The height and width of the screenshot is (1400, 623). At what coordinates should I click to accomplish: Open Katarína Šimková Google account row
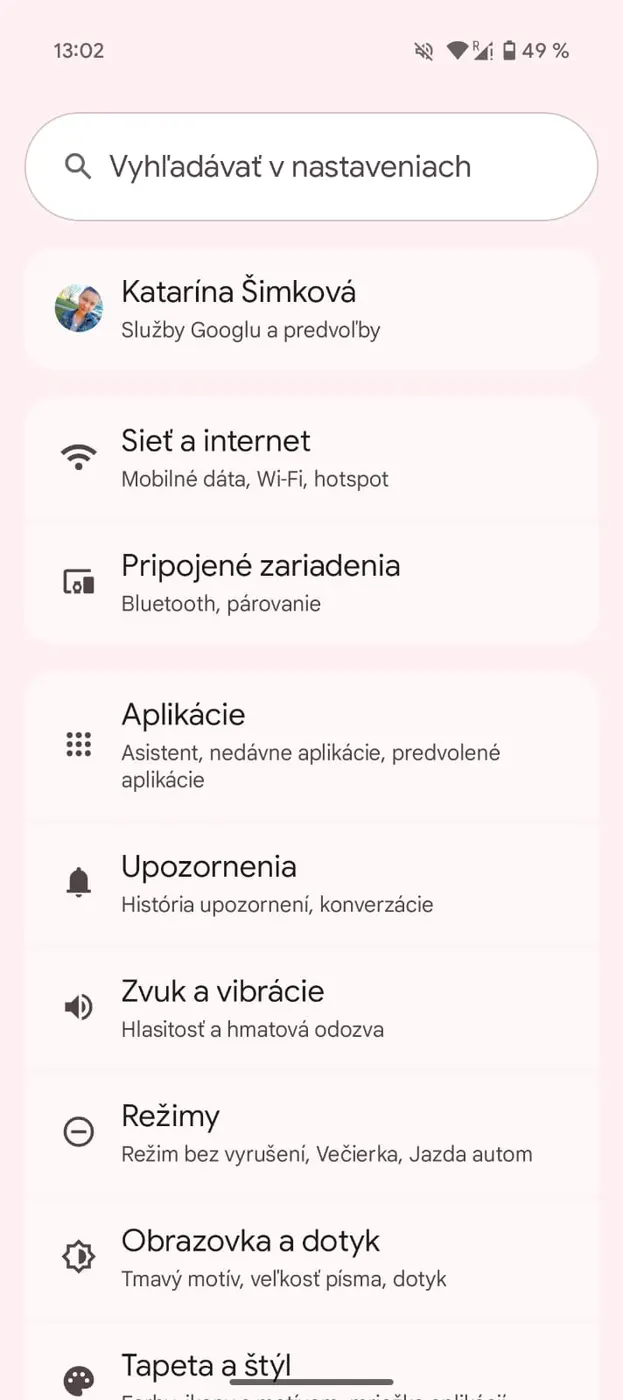click(311, 308)
